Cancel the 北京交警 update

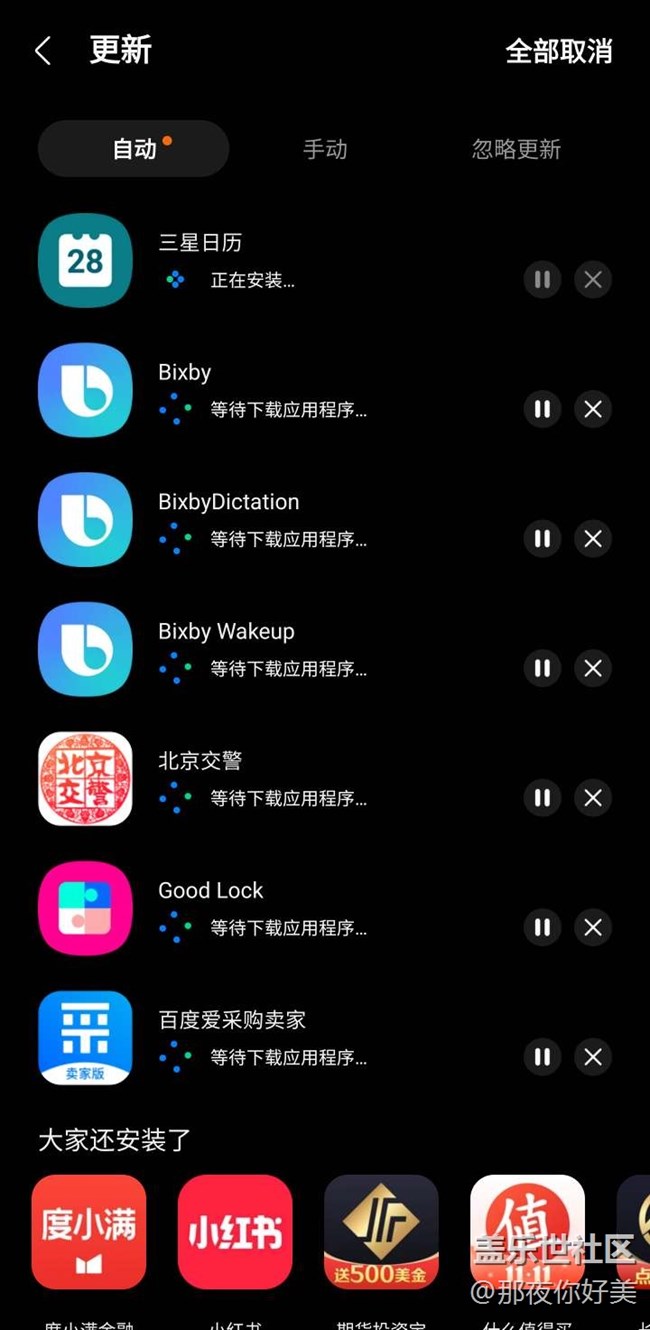point(593,798)
